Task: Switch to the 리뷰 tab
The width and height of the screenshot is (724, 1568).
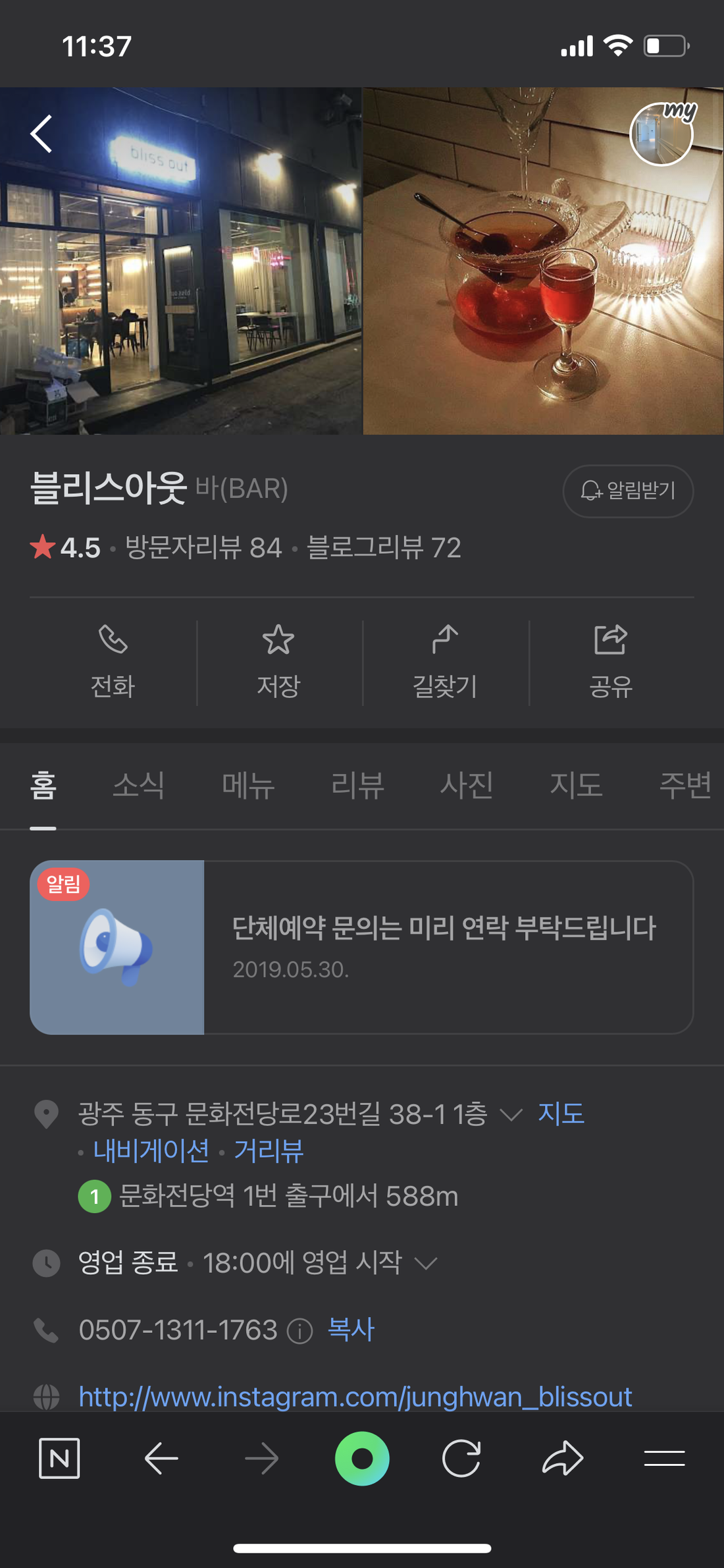Action: coord(357,785)
